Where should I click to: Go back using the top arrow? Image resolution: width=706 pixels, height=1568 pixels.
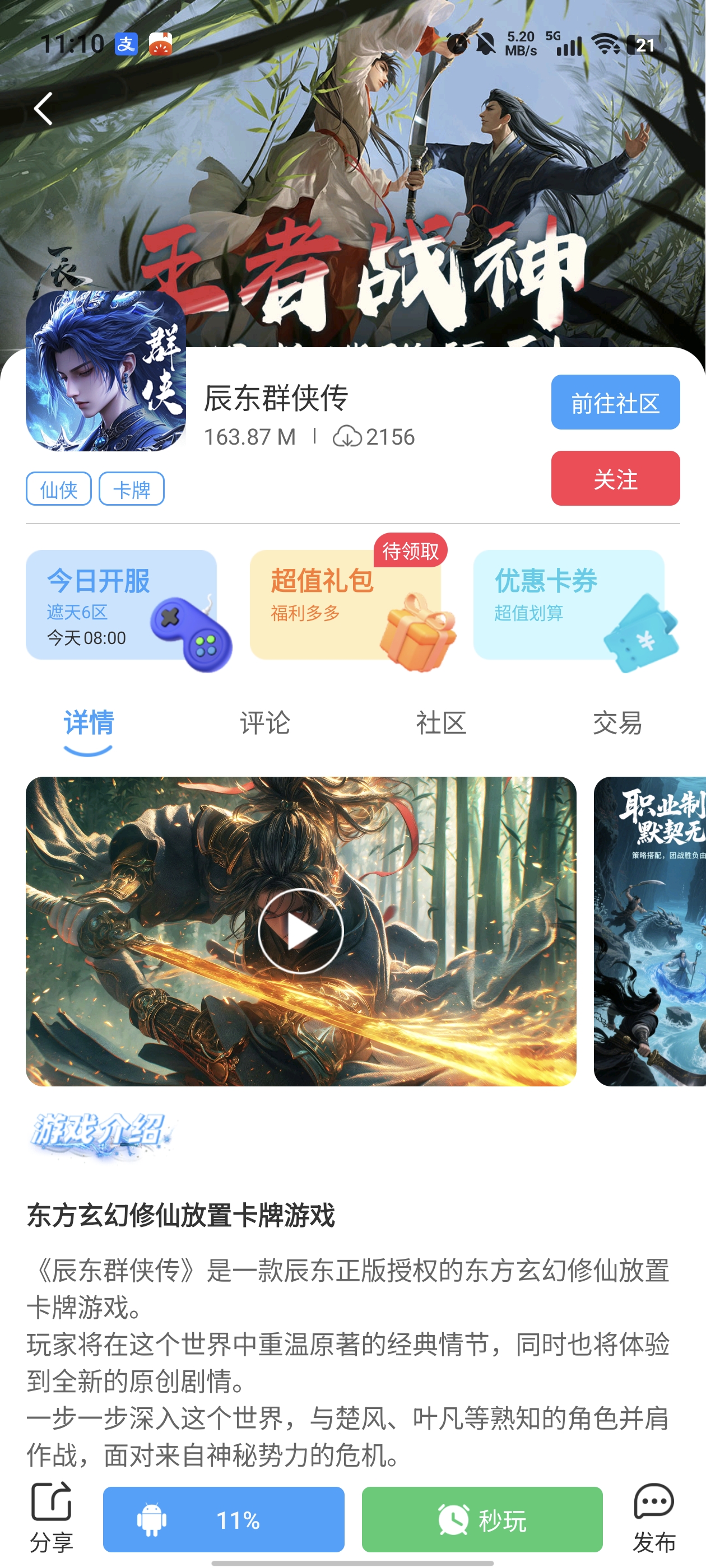click(43, 109)
